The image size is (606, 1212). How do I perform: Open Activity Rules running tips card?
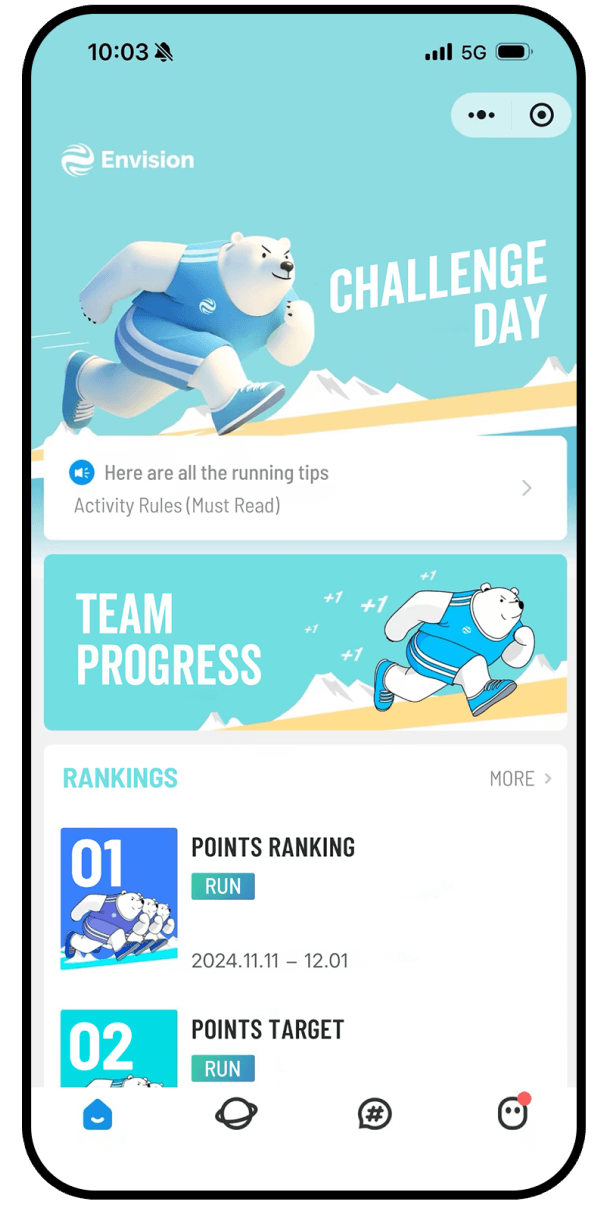(305, 488)
